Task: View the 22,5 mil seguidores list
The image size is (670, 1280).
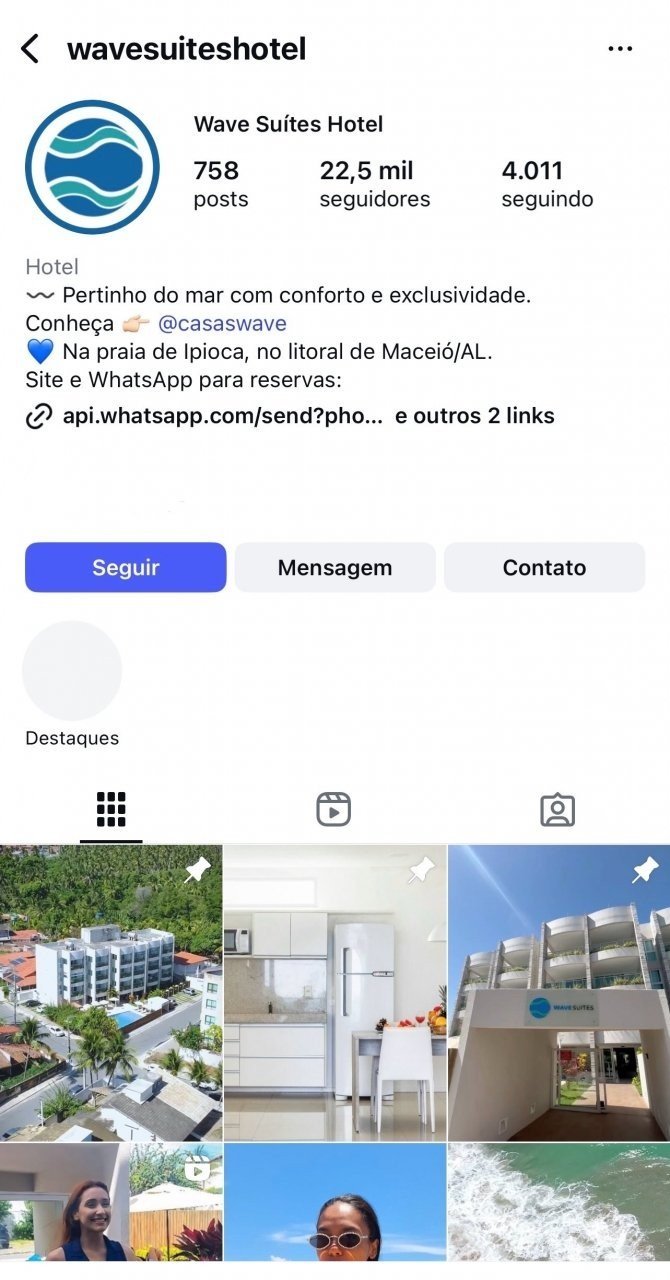Action: tap(374, 184)
